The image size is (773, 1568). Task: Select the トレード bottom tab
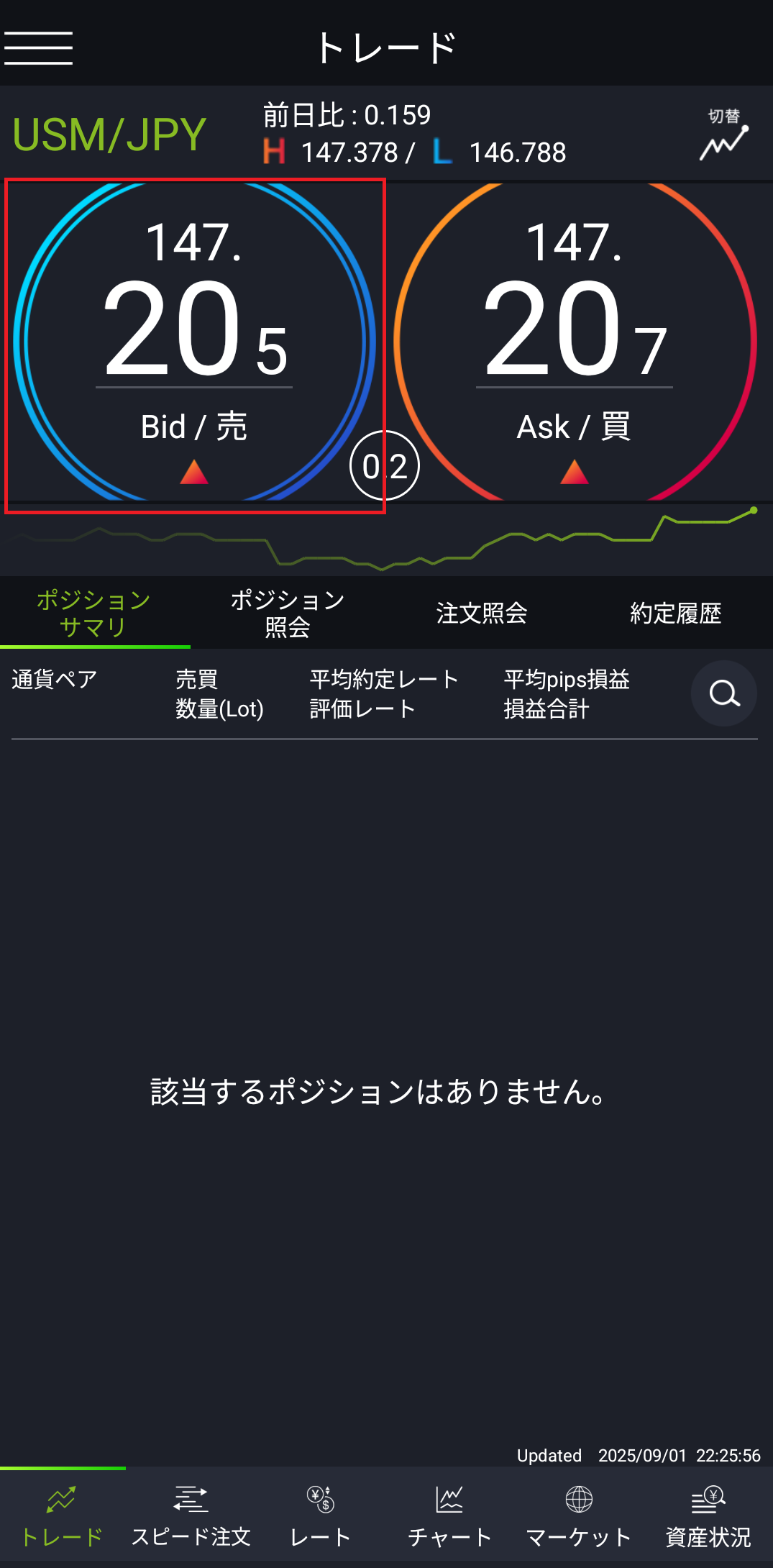(x=62, y=1518)
